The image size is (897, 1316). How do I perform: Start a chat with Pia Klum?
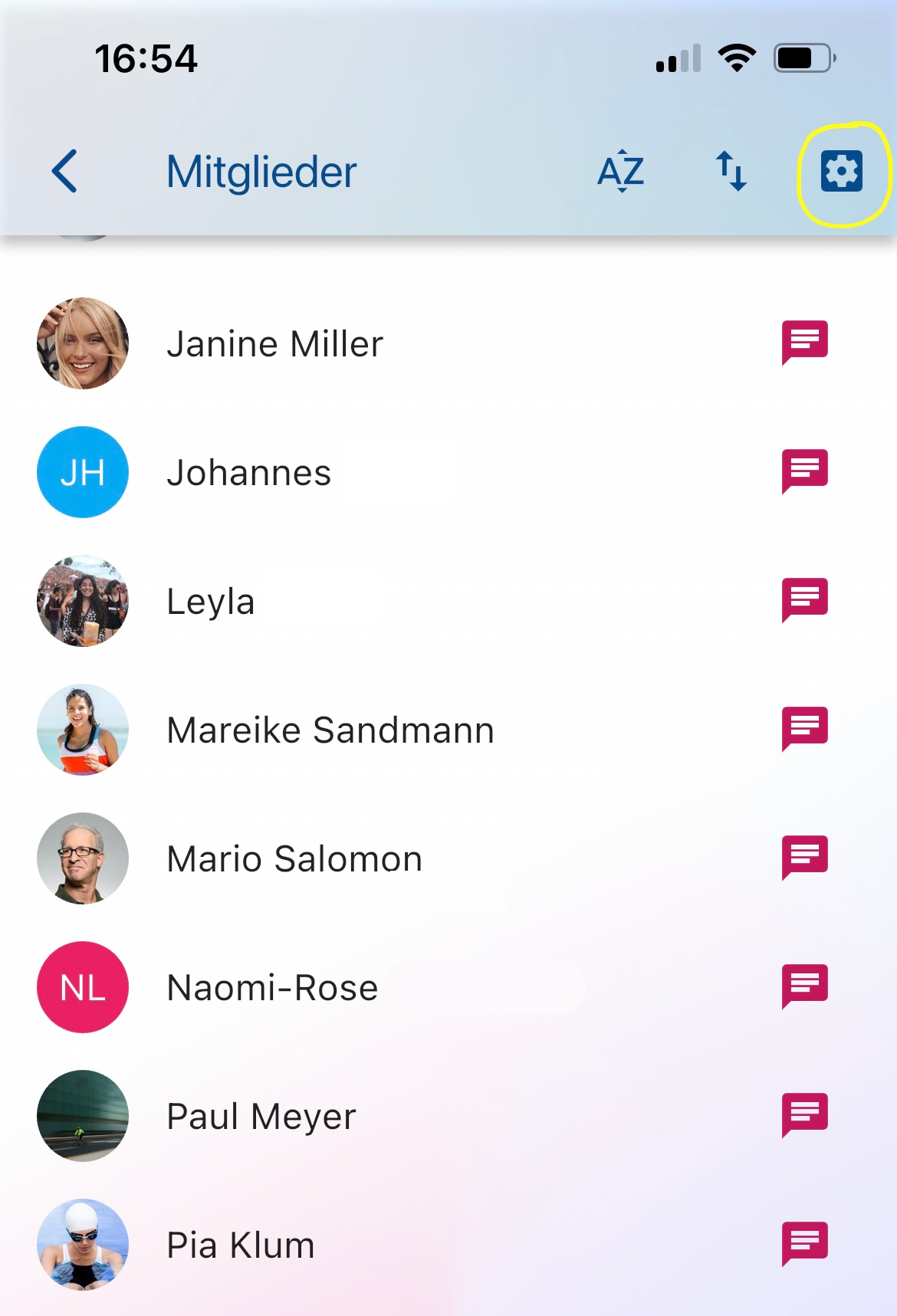point(804,1243)
